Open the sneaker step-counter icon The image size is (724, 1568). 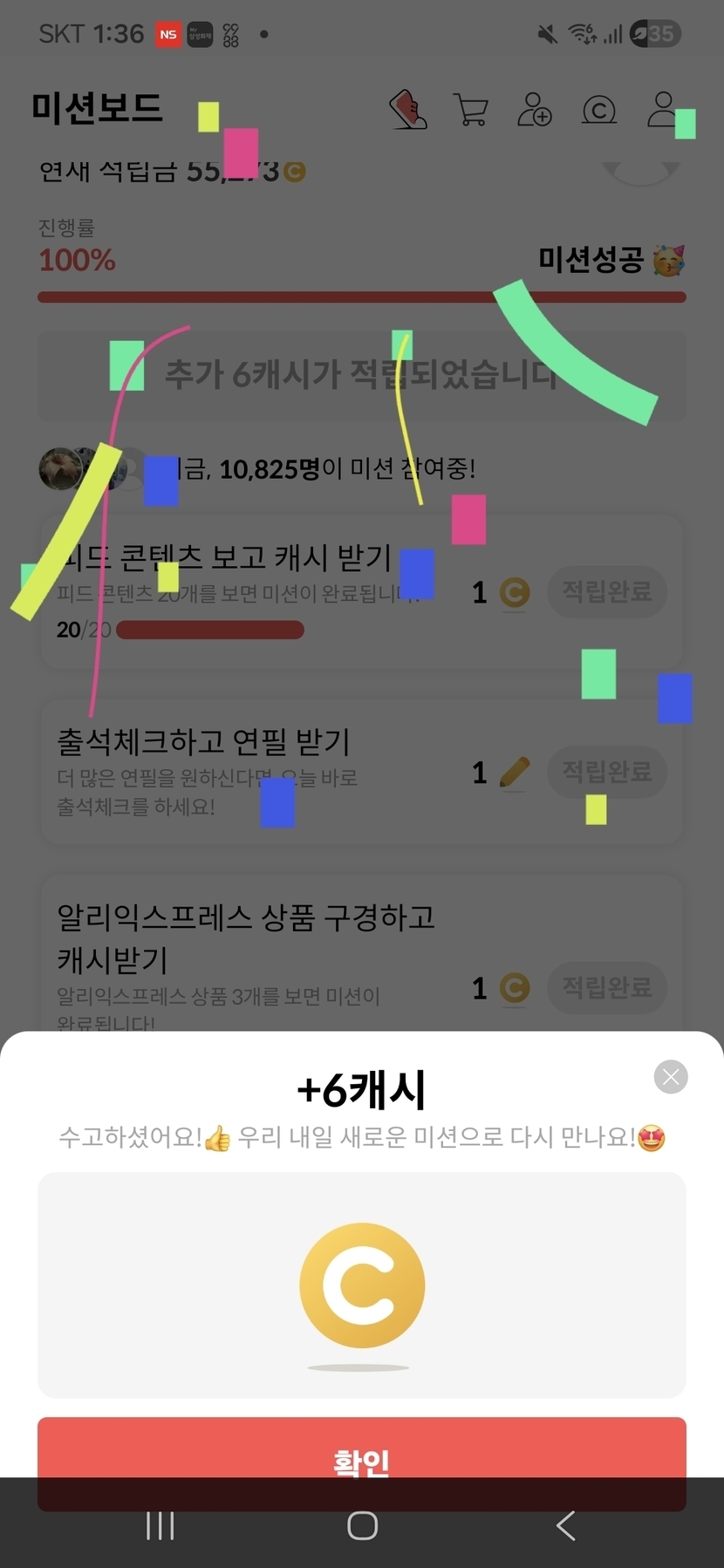[x=407, y=109]
